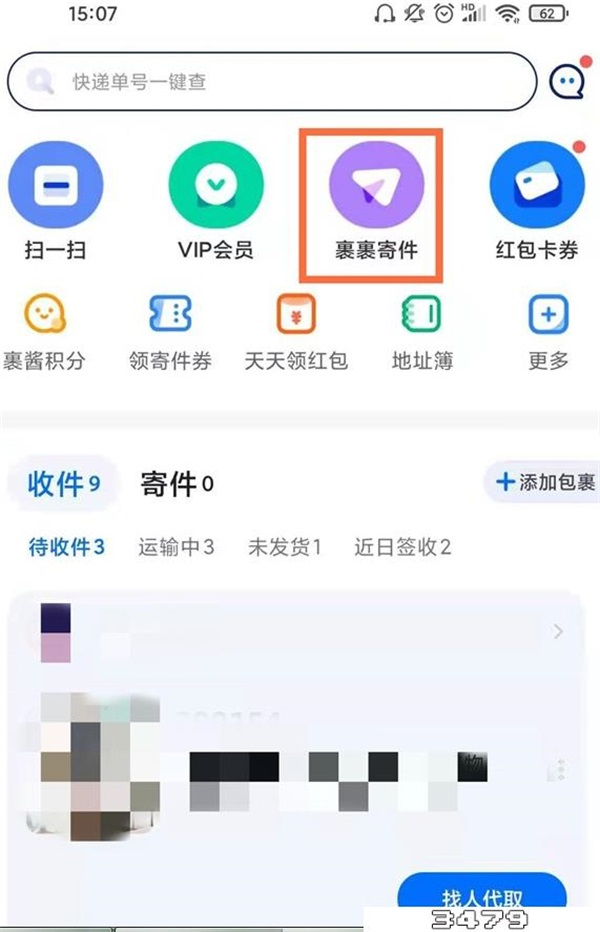Switch to the 寄件 tab
This screenshot has height=932, width=600.
click(x=177, y=485)
